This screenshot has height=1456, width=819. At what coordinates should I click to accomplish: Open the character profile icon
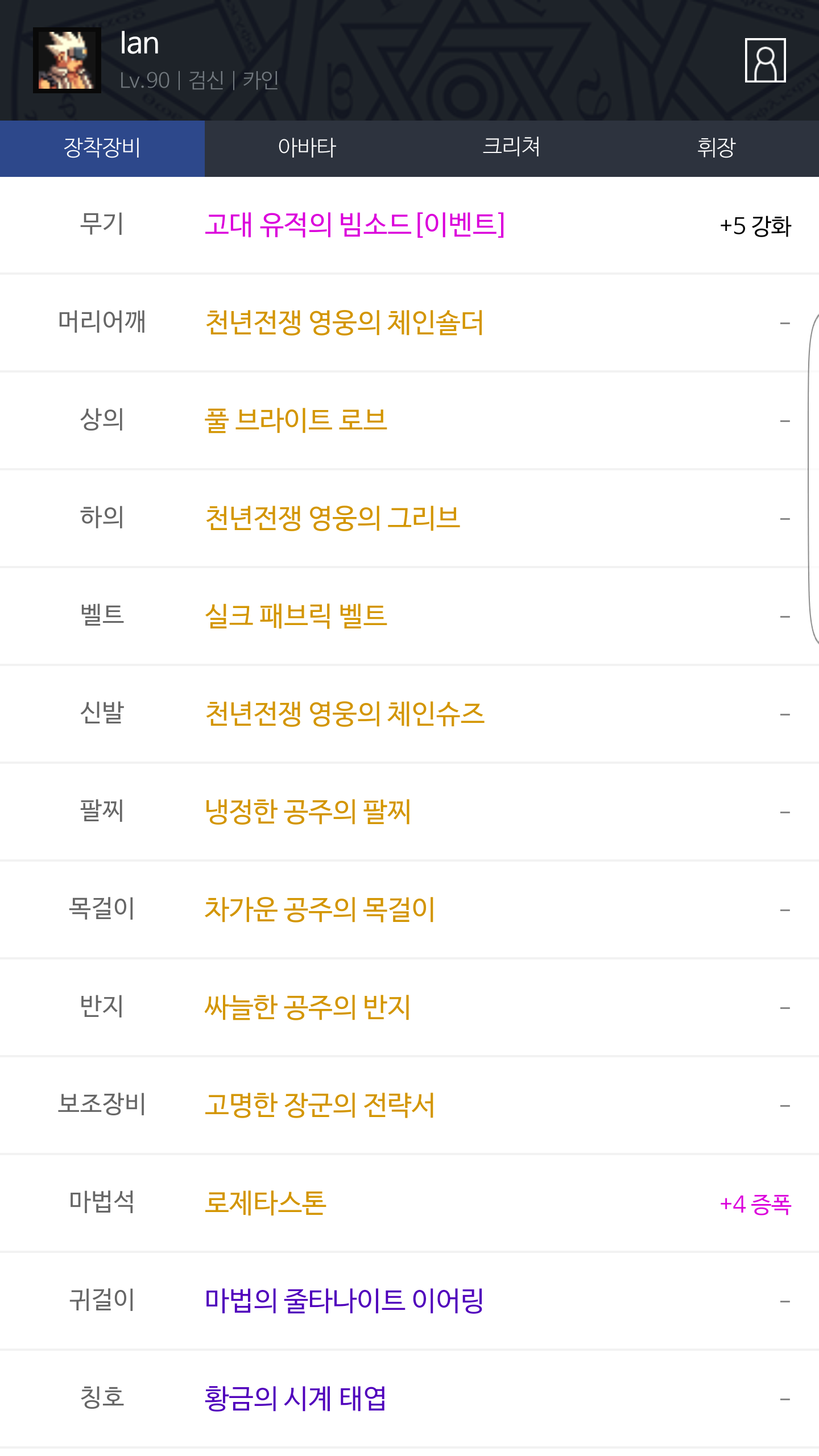tap(765, 60)
